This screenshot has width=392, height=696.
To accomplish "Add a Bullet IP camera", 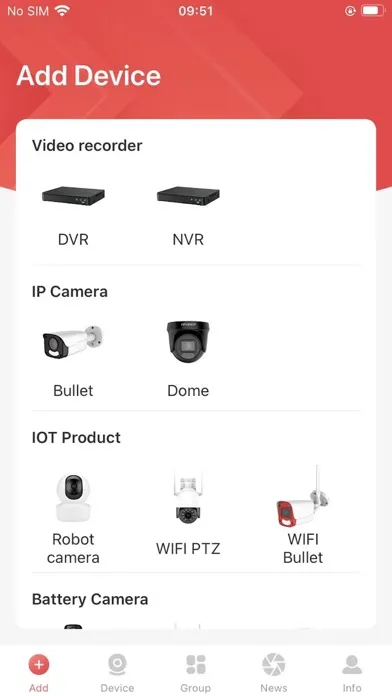I will [x=73, y=361].
